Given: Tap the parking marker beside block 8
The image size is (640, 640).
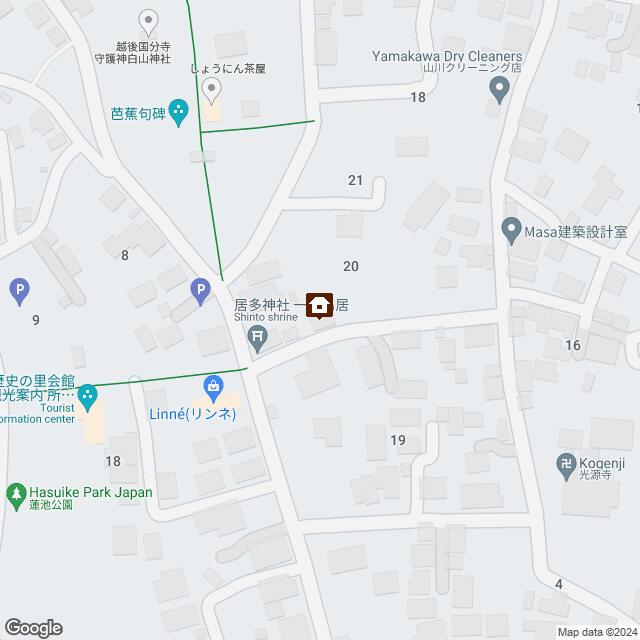Looking at the screenshot, I should (x=200, y=292).
